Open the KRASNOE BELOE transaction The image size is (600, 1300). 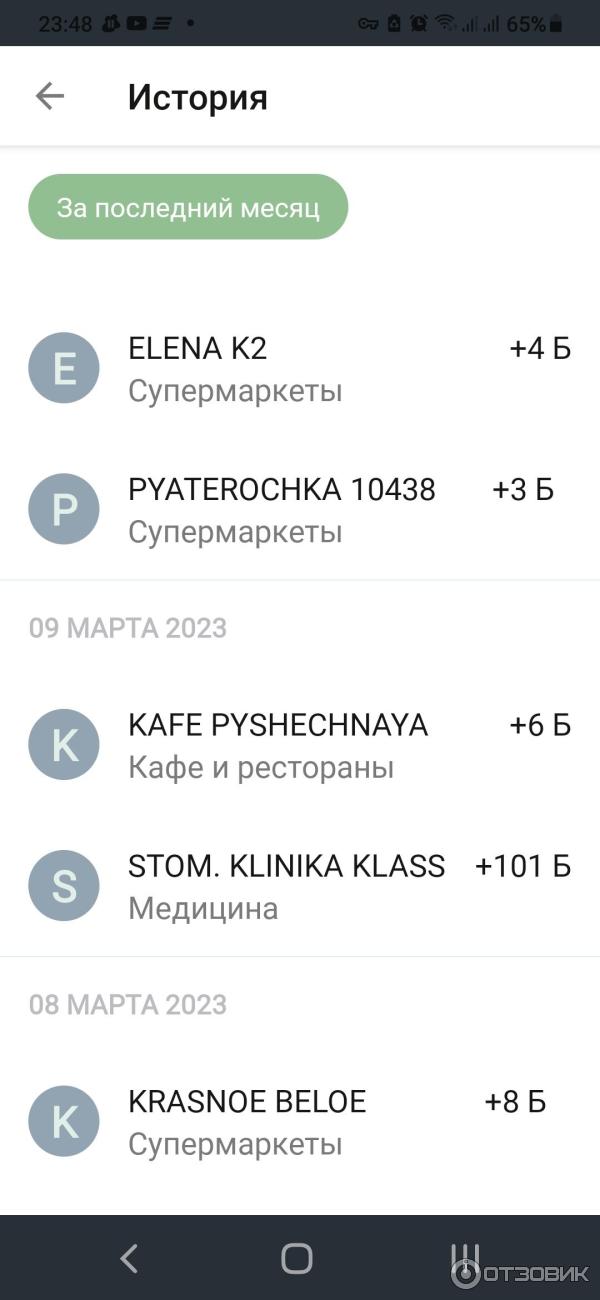pos(300,1122)
